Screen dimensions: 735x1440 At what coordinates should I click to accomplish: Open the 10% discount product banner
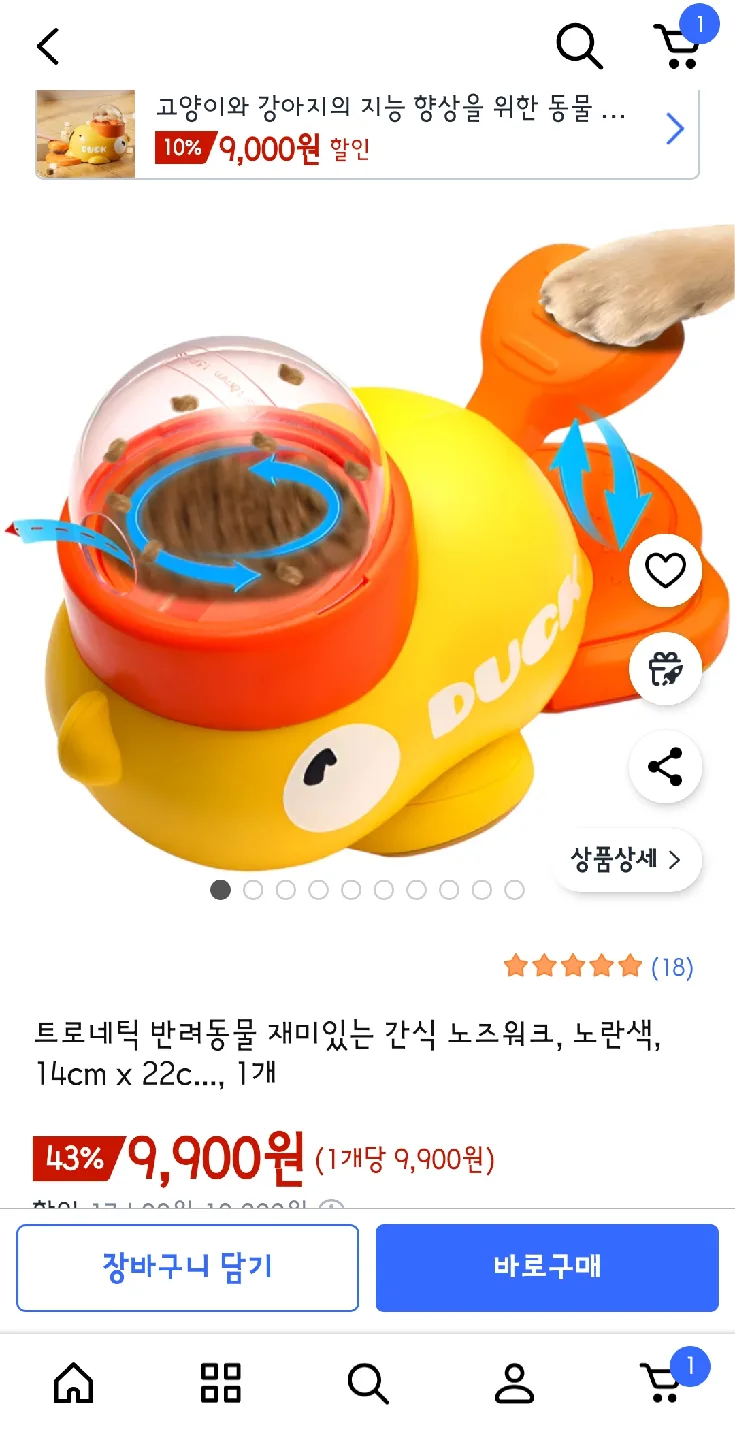[366, 134]
